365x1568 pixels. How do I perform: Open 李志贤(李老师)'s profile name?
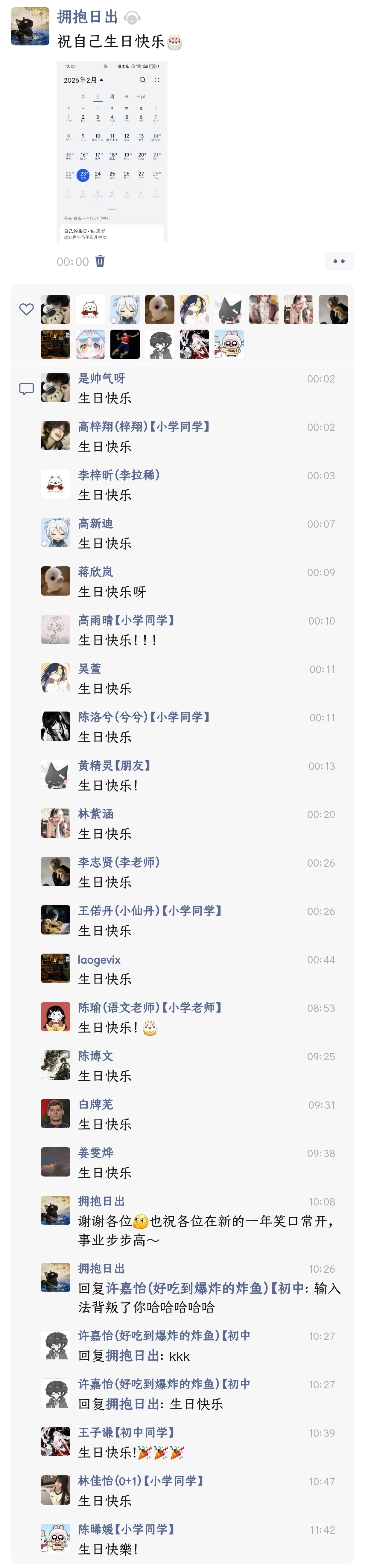(119, 862)
